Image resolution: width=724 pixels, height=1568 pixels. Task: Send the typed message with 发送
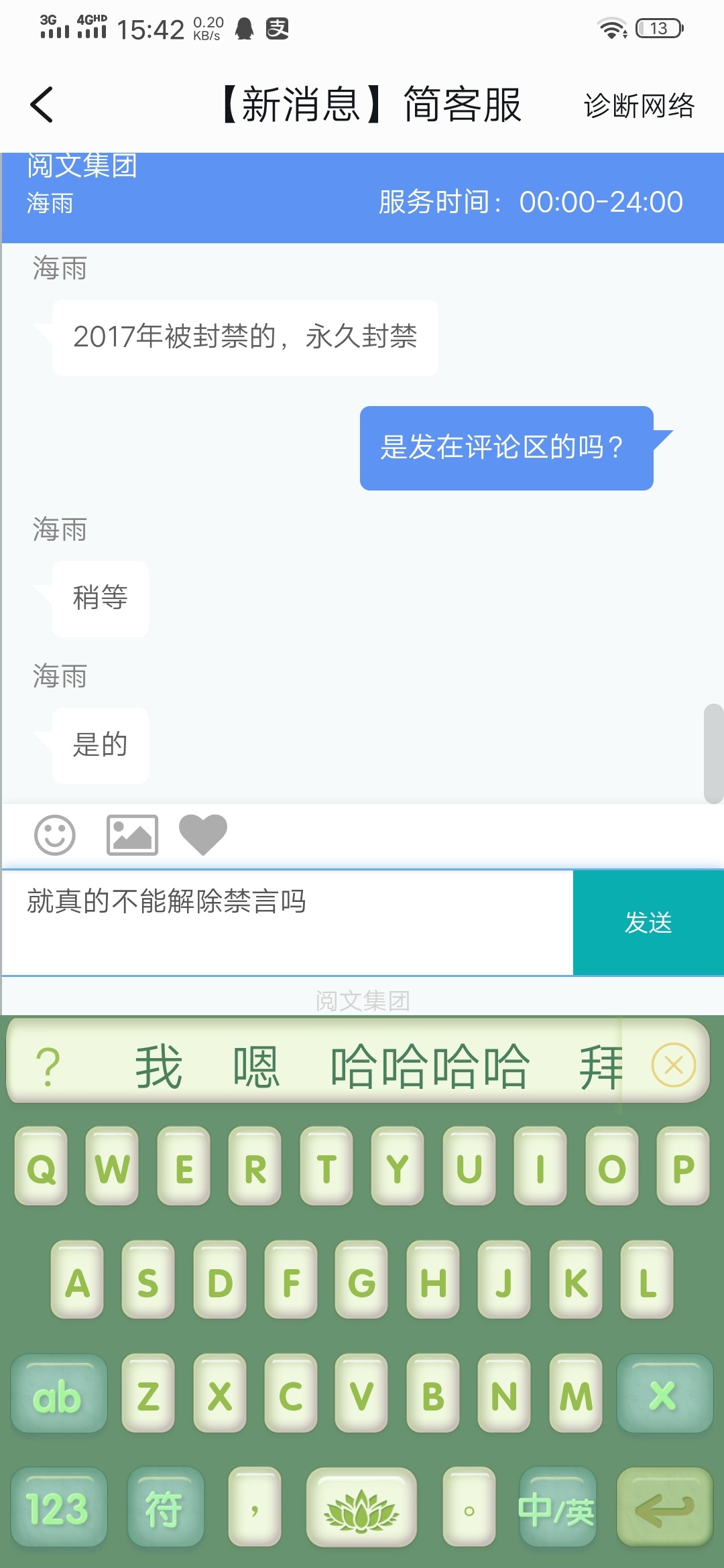[648, 923]
